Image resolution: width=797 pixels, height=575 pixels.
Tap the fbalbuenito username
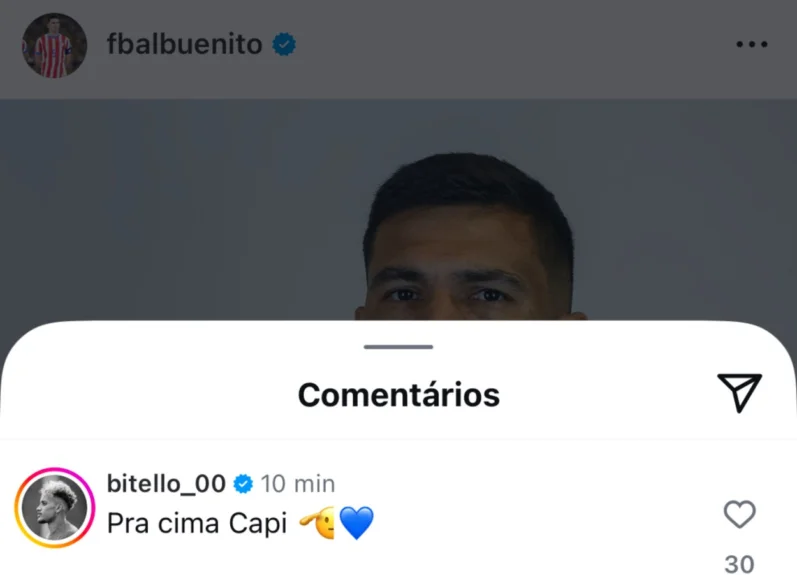[184, 45]
